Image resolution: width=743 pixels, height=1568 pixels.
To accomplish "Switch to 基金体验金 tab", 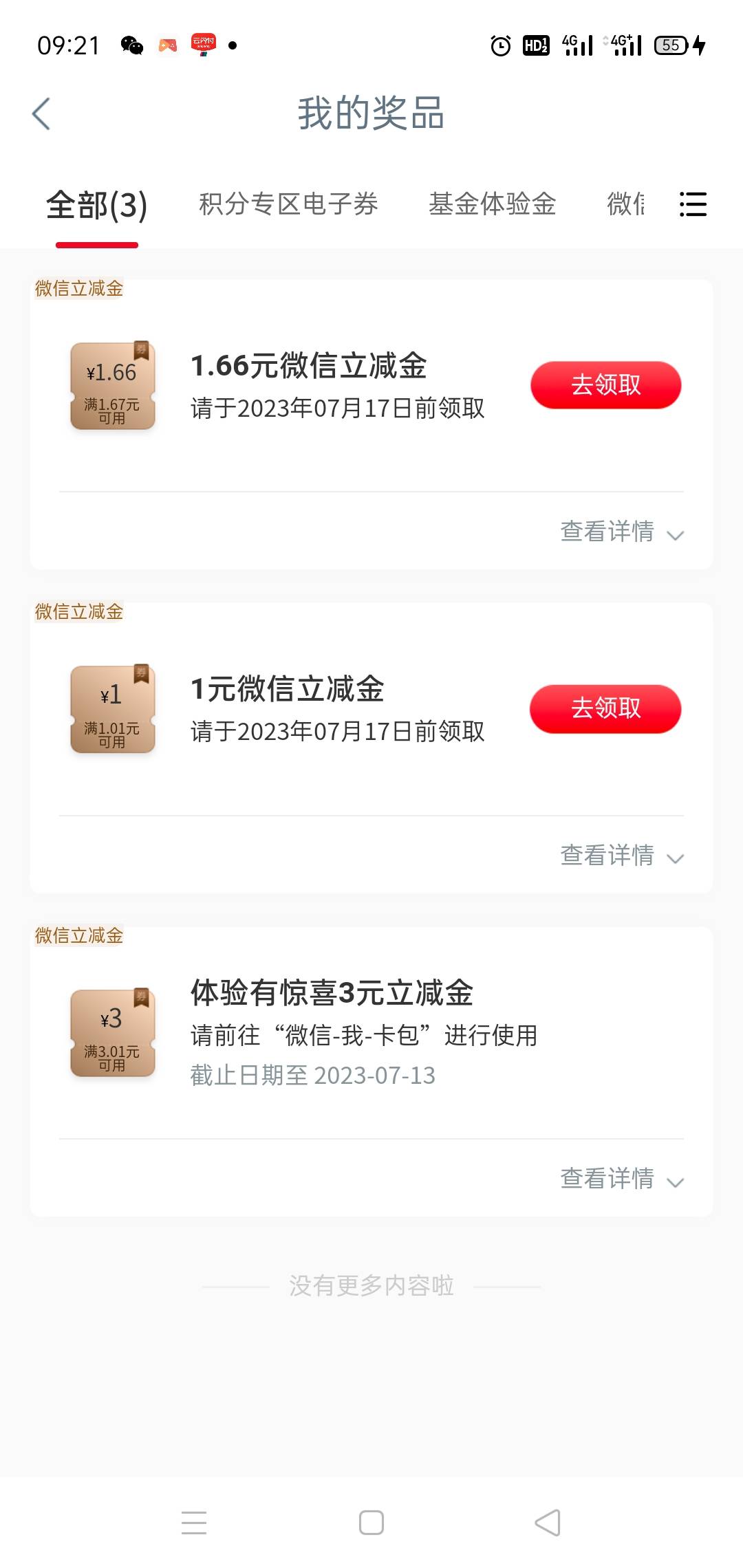I will [x=492, y=204].
